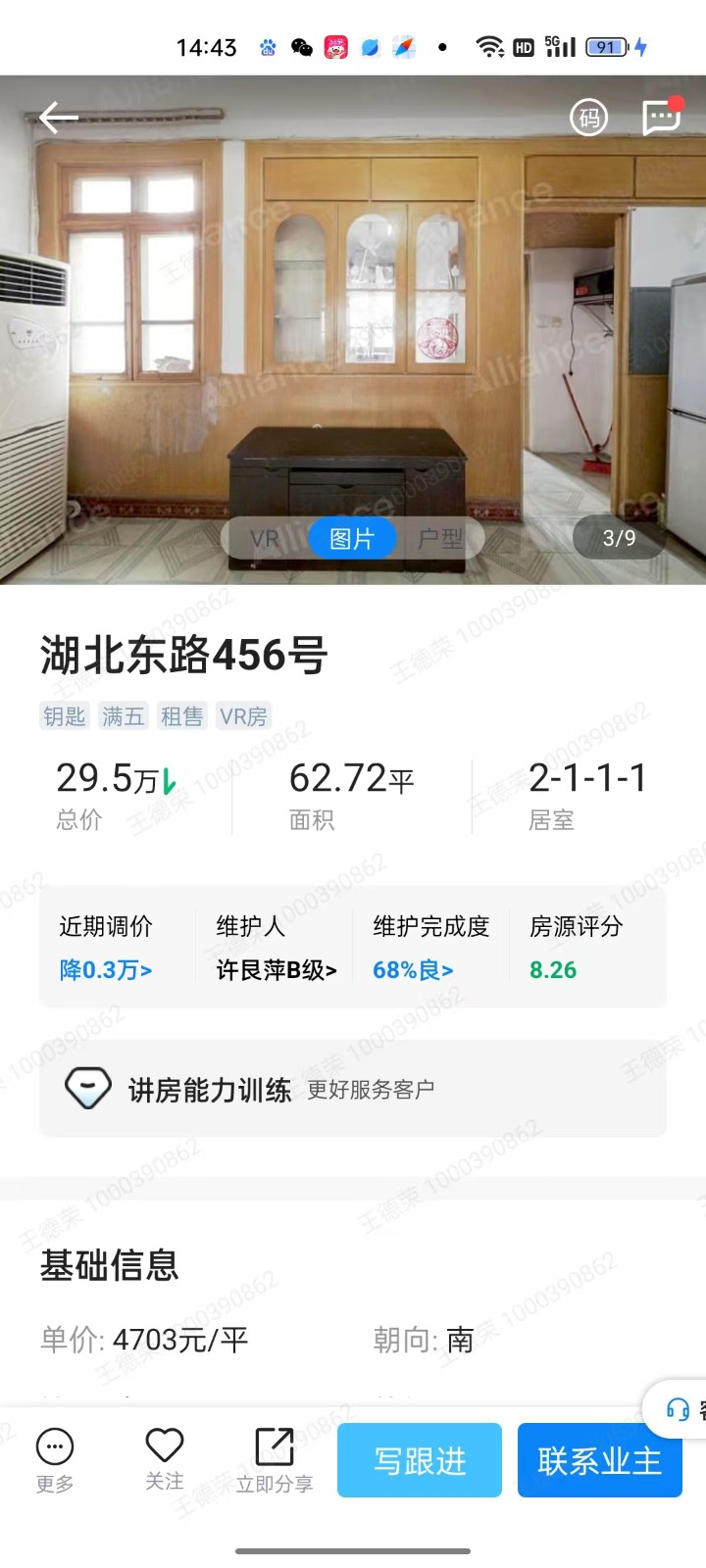The height and width of the screenshot is (1568, 706).
Task: Contact the owner via 联系业主
Action: (x=599, y=1460)
